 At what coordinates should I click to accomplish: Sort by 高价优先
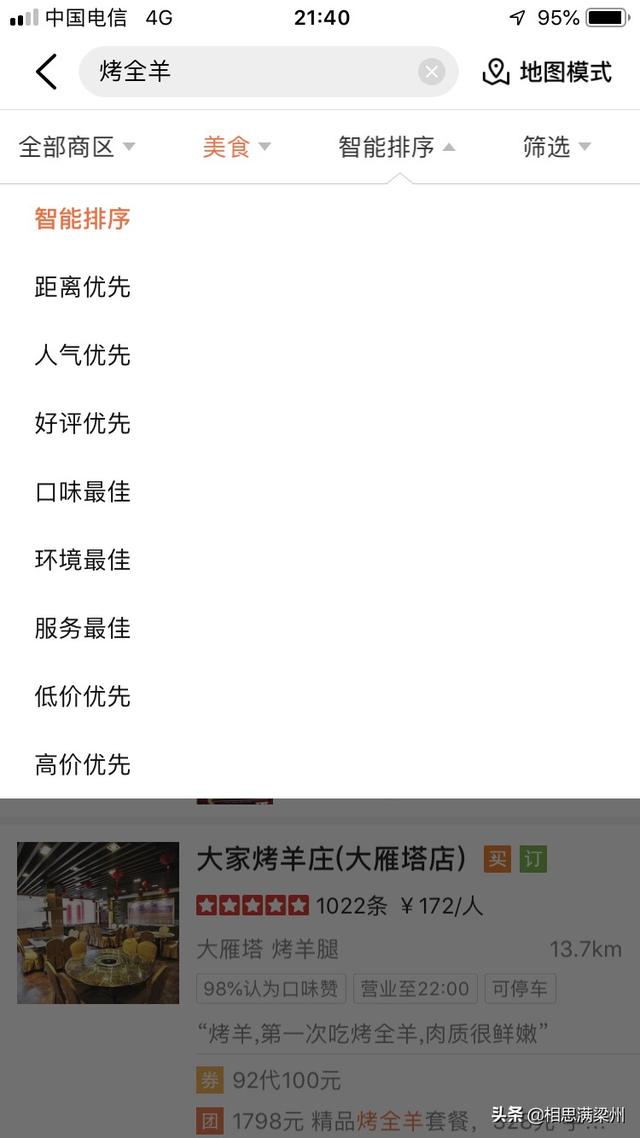[x=83, y=765]
